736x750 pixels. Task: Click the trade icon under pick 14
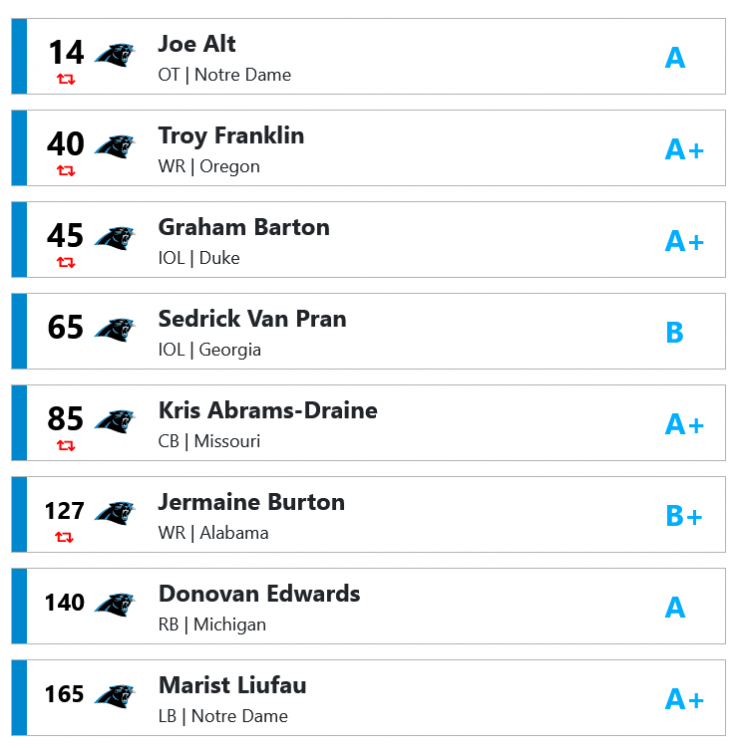click(66, 77)
